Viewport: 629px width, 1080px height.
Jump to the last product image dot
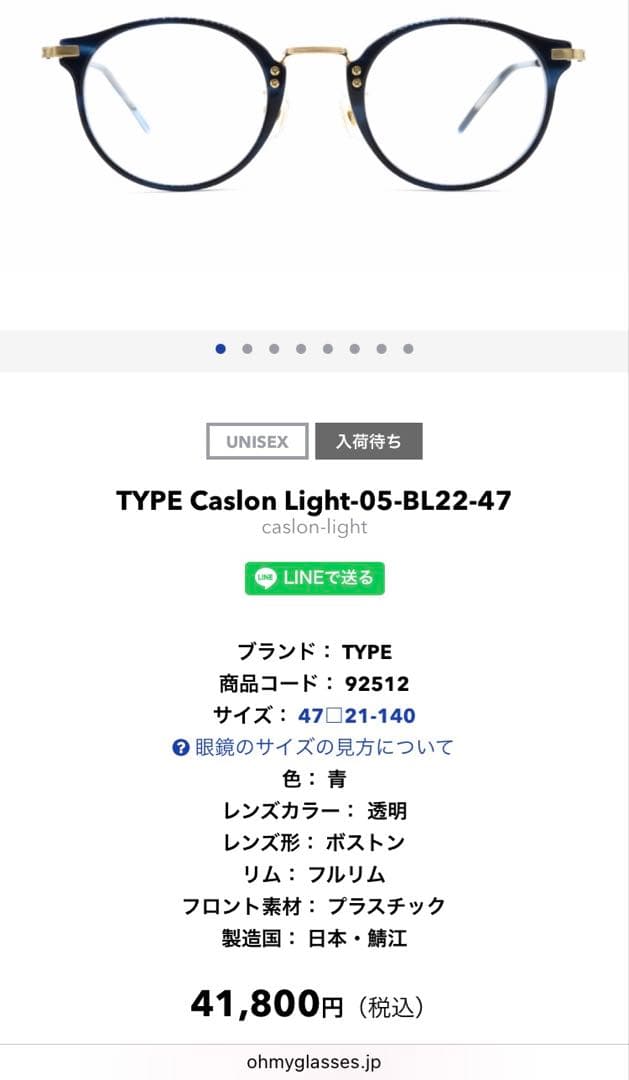coord(408,349)
